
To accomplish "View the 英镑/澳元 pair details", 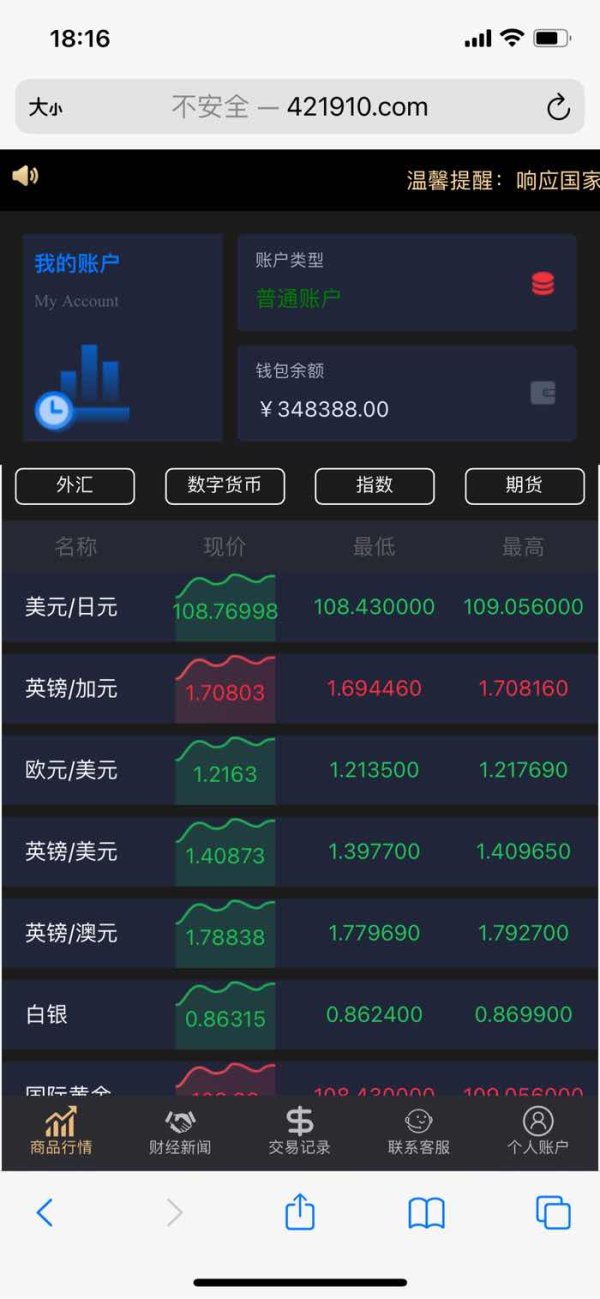I will tap(300, 933).
